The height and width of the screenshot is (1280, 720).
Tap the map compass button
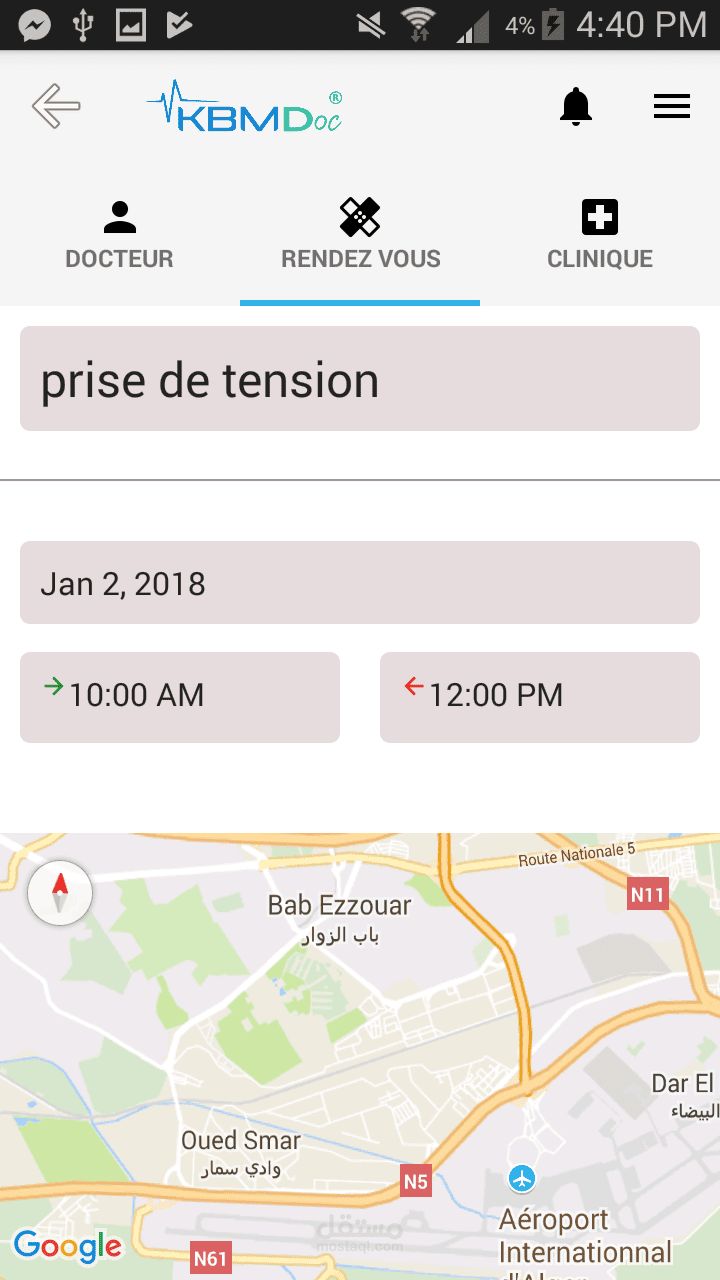tap(60, 892)
